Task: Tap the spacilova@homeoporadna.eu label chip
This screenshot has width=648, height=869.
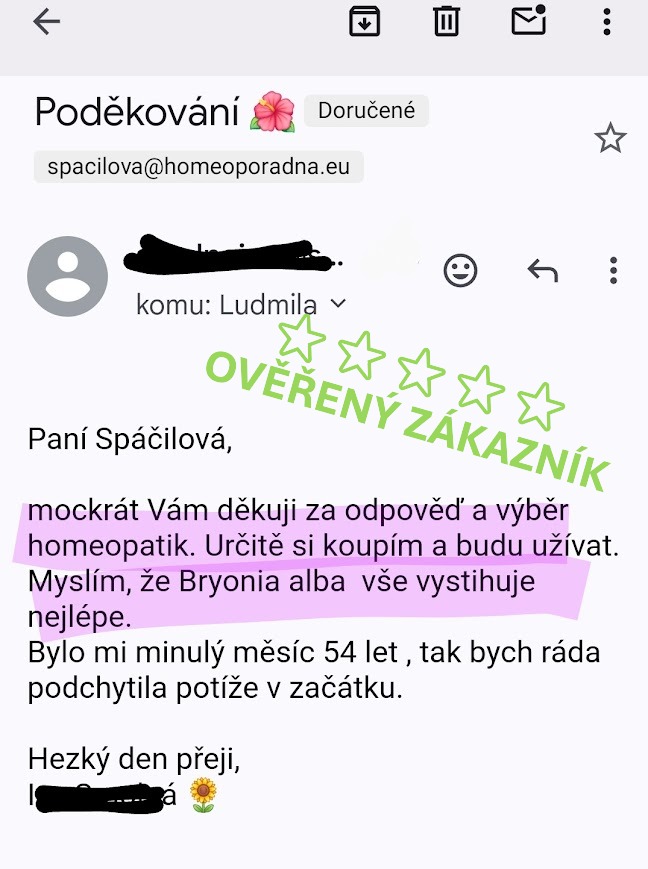Action: (198, 167)
